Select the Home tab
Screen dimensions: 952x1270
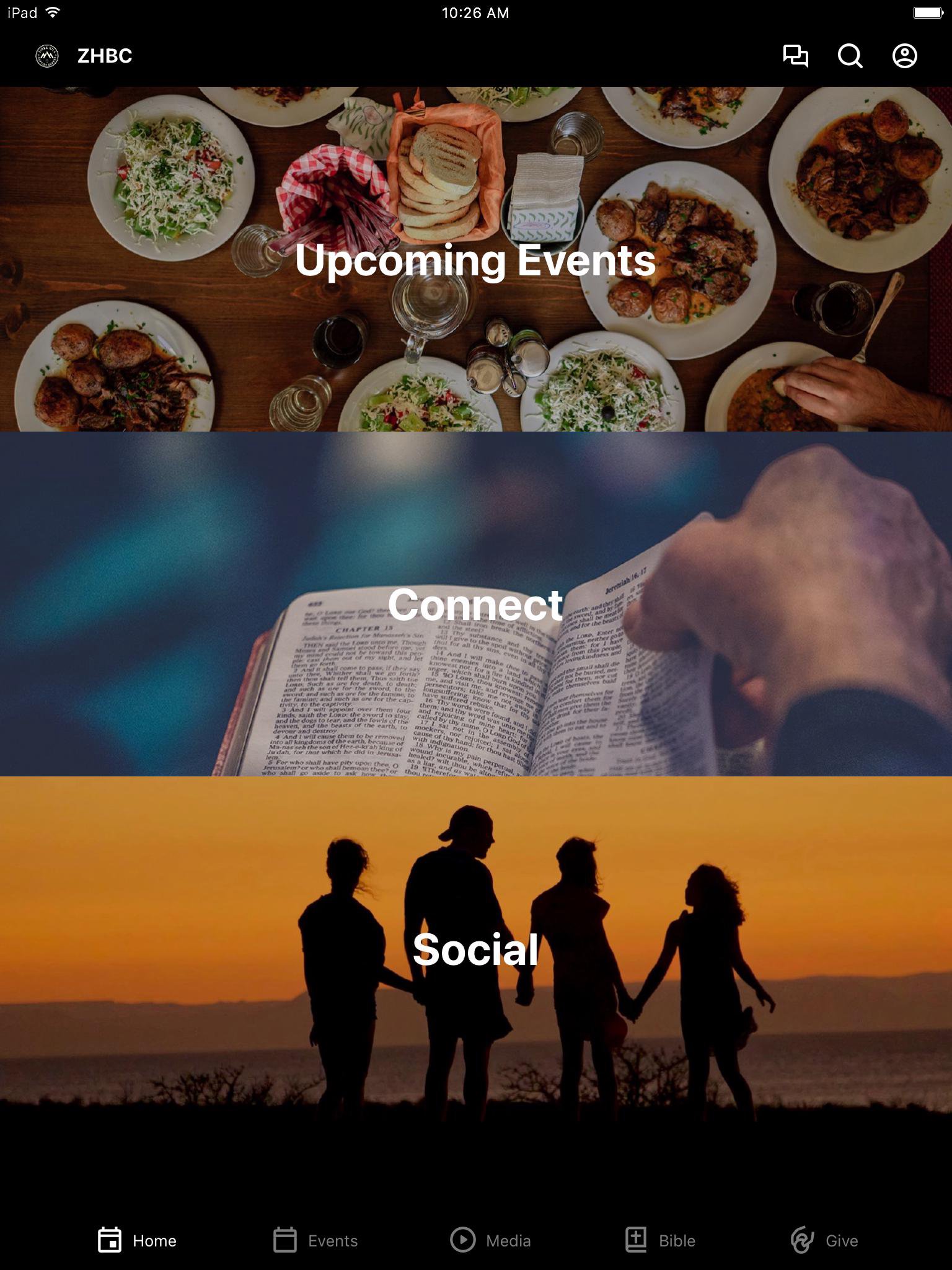point(137,1240)
